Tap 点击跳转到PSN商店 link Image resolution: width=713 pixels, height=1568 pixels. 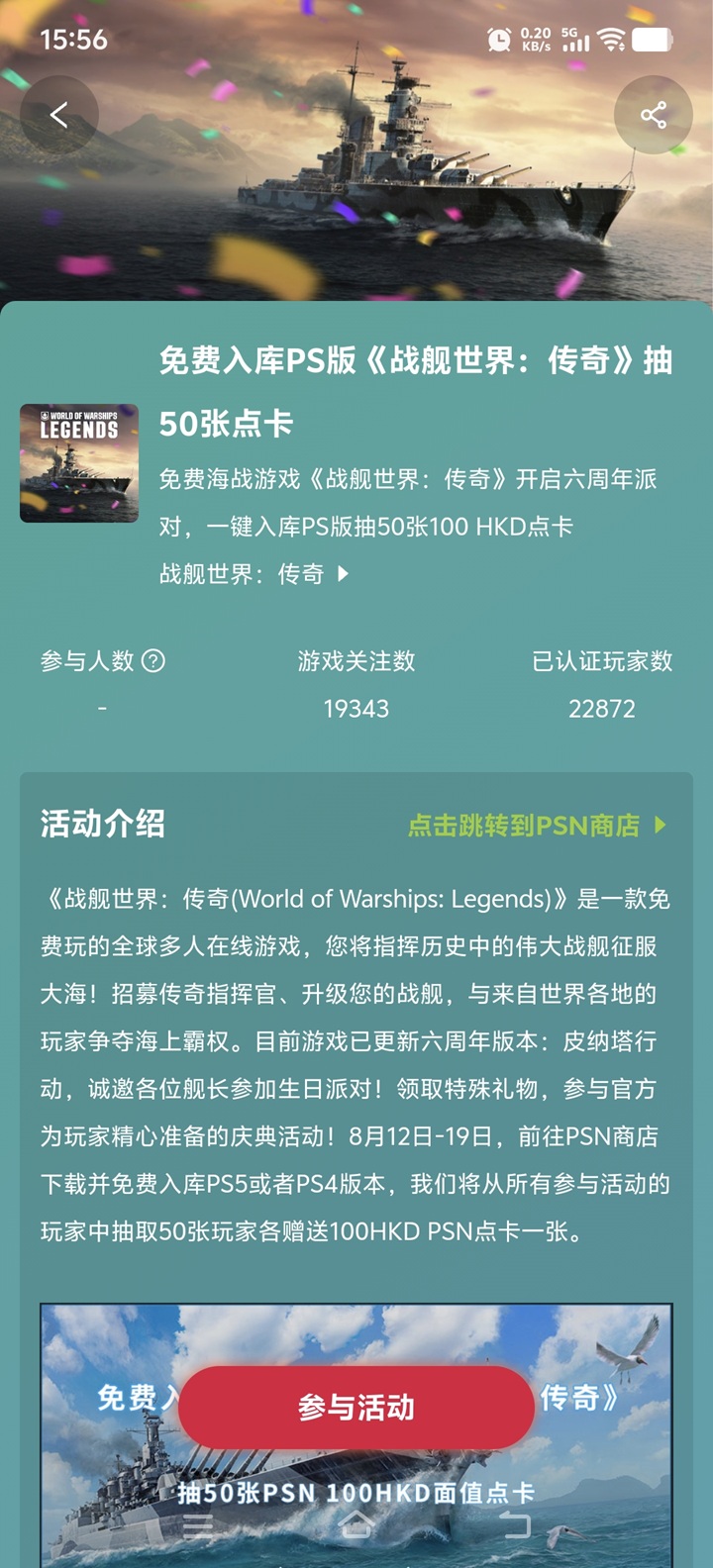(x=537, y=825)
